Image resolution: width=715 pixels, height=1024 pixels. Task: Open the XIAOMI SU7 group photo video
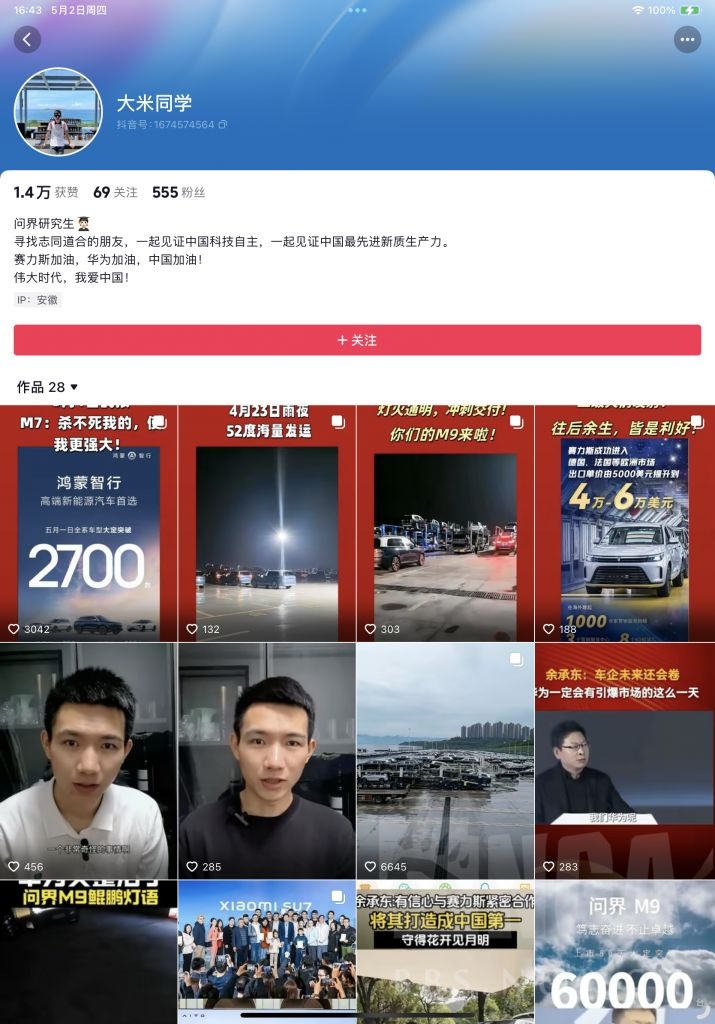(x=267, y=952)
